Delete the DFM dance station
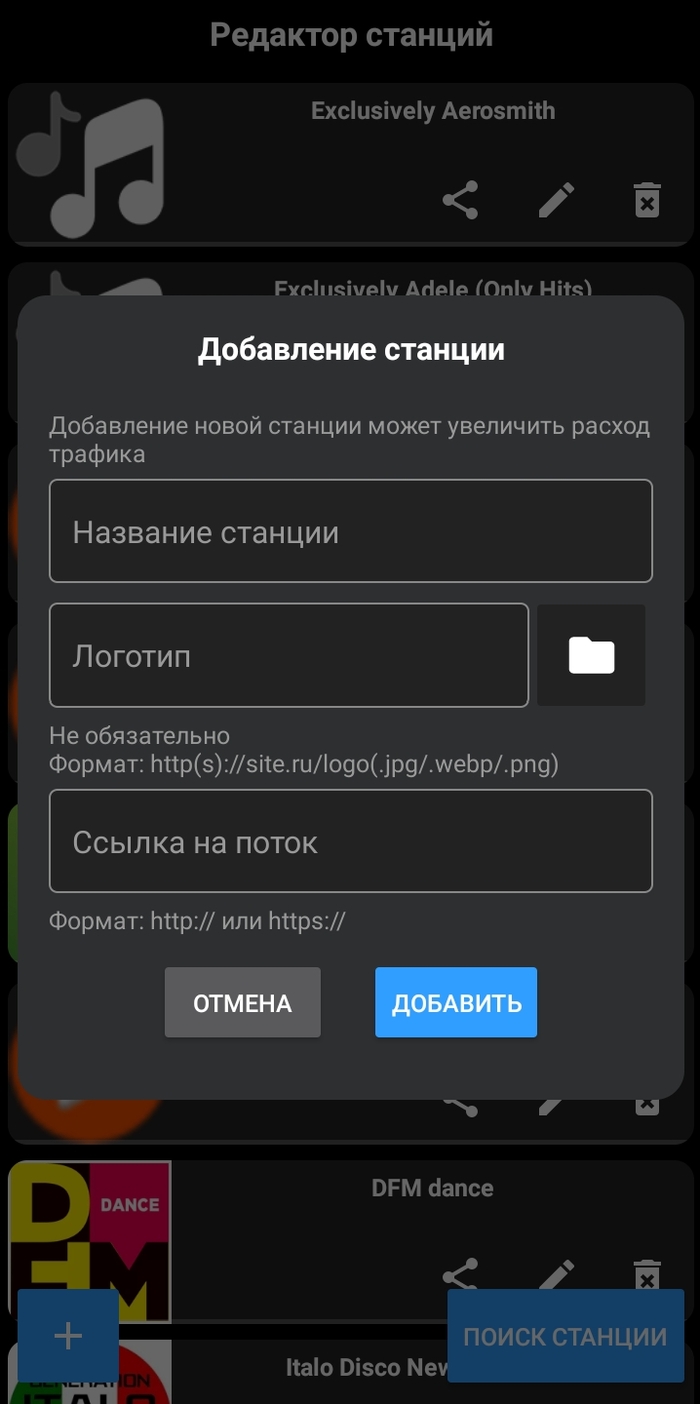The image size is (700, 1404). [x=647, y=1273]
